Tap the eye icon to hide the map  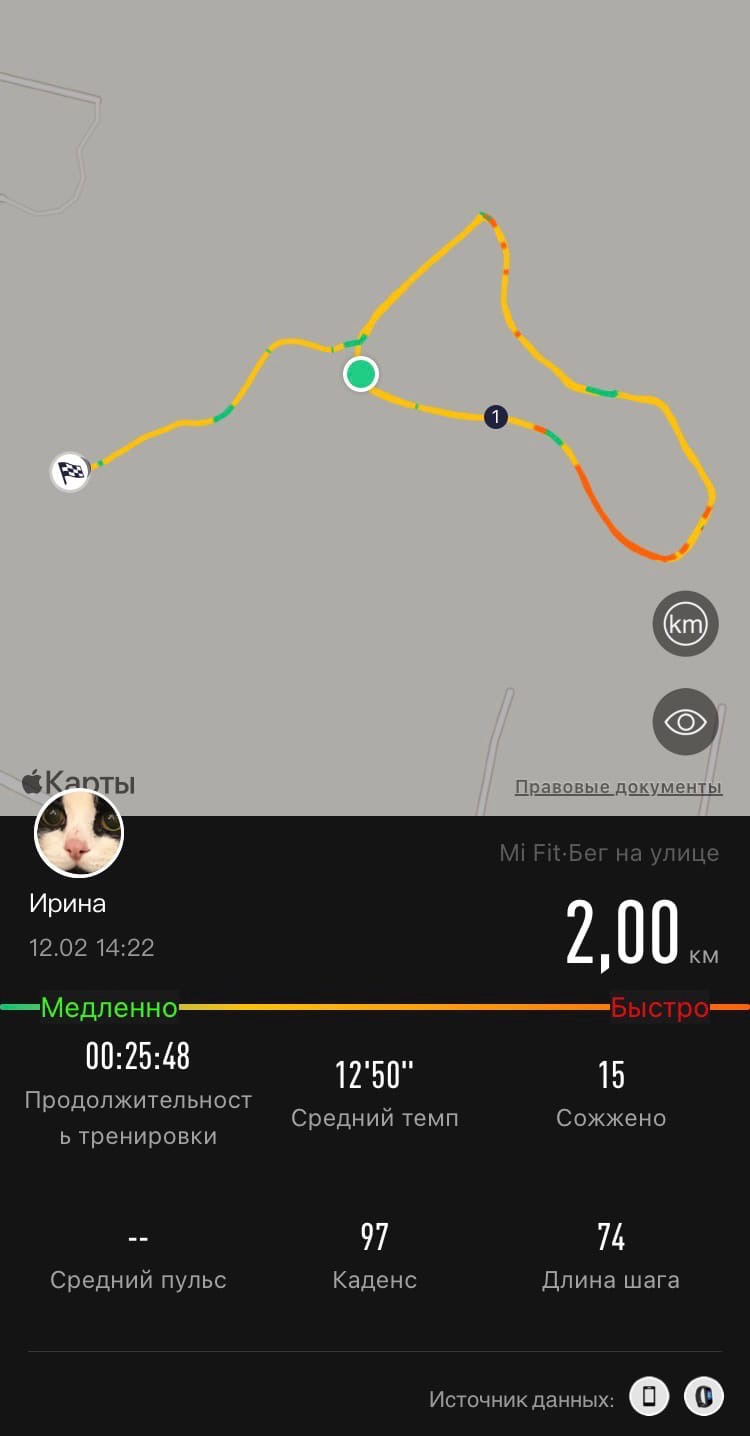coord(686,721)
